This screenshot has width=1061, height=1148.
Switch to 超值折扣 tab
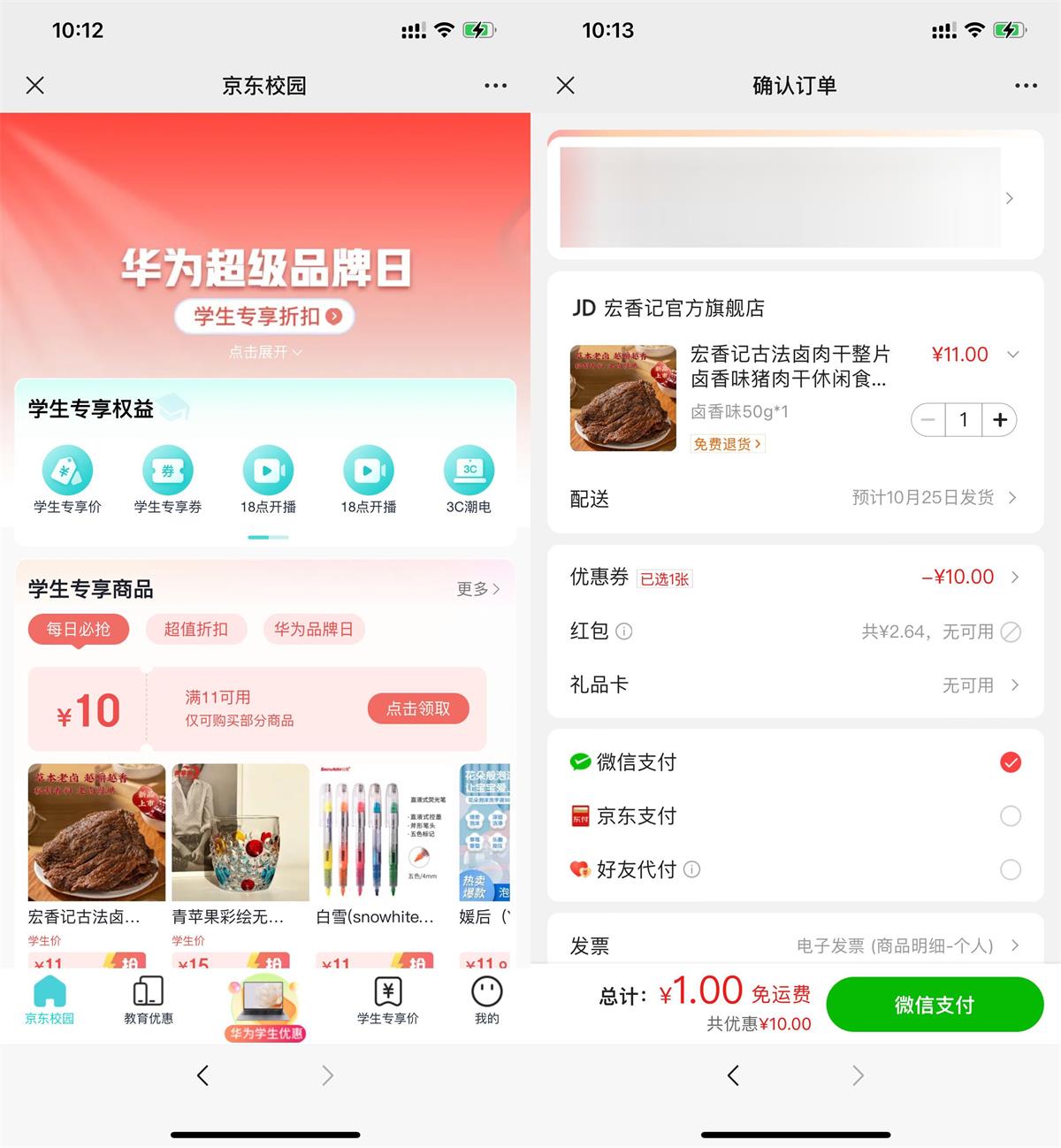(x=196, y=630)
